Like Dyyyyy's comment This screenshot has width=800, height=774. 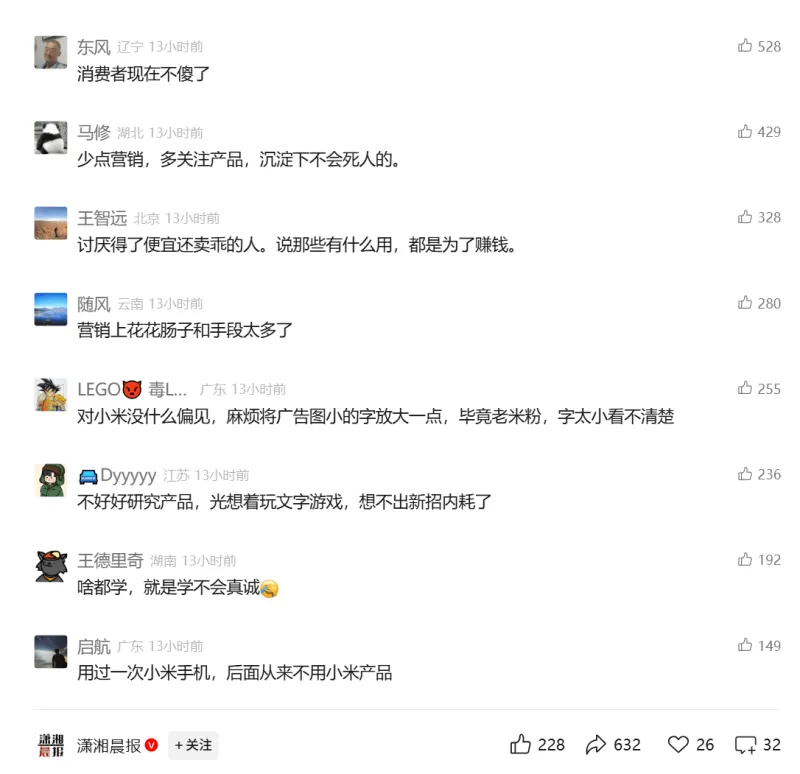click(745, 474)
